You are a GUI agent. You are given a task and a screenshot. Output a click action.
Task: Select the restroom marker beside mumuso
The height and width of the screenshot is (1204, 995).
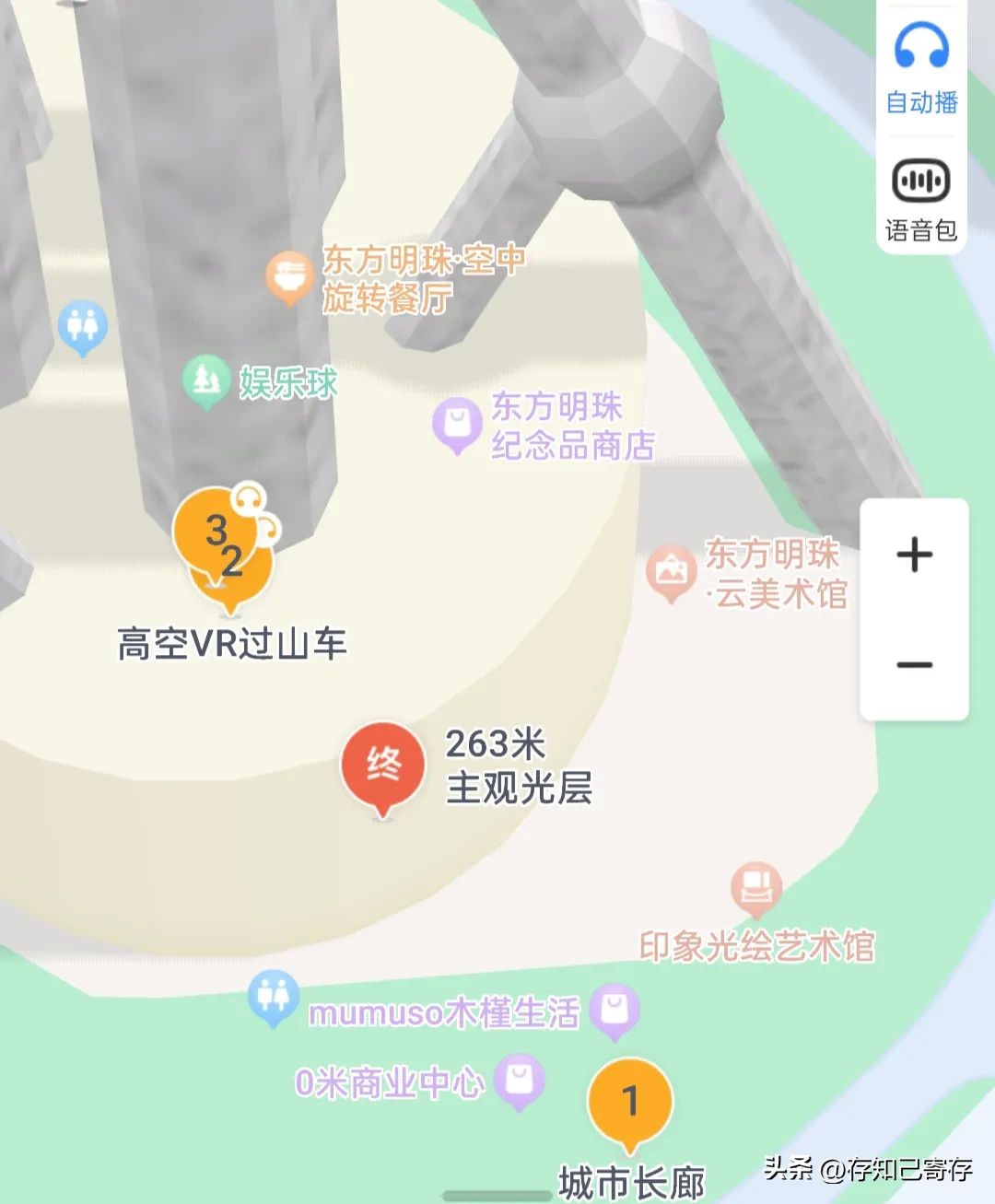(273, 996)
